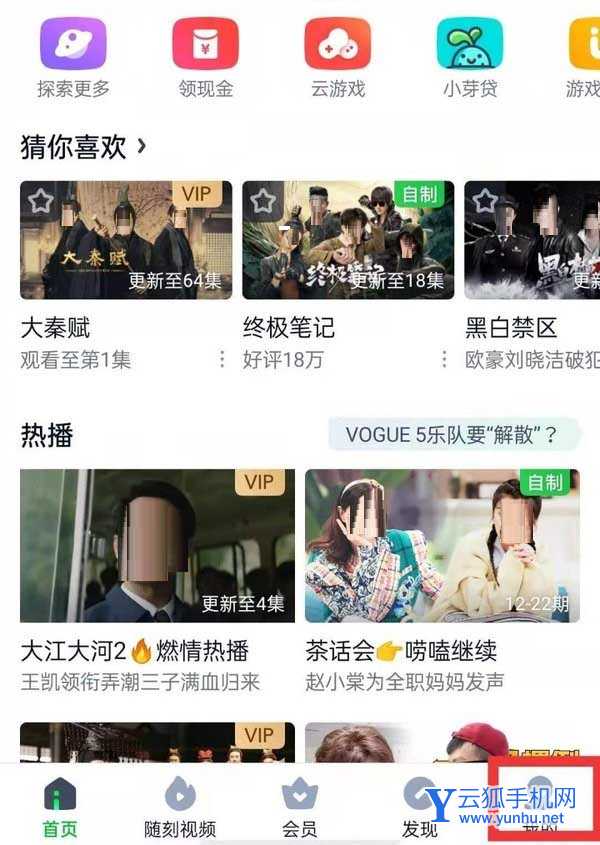600x845 pixels.
Task: Play 大江大河2 燃情热播
Action: (x=157, y=546)
